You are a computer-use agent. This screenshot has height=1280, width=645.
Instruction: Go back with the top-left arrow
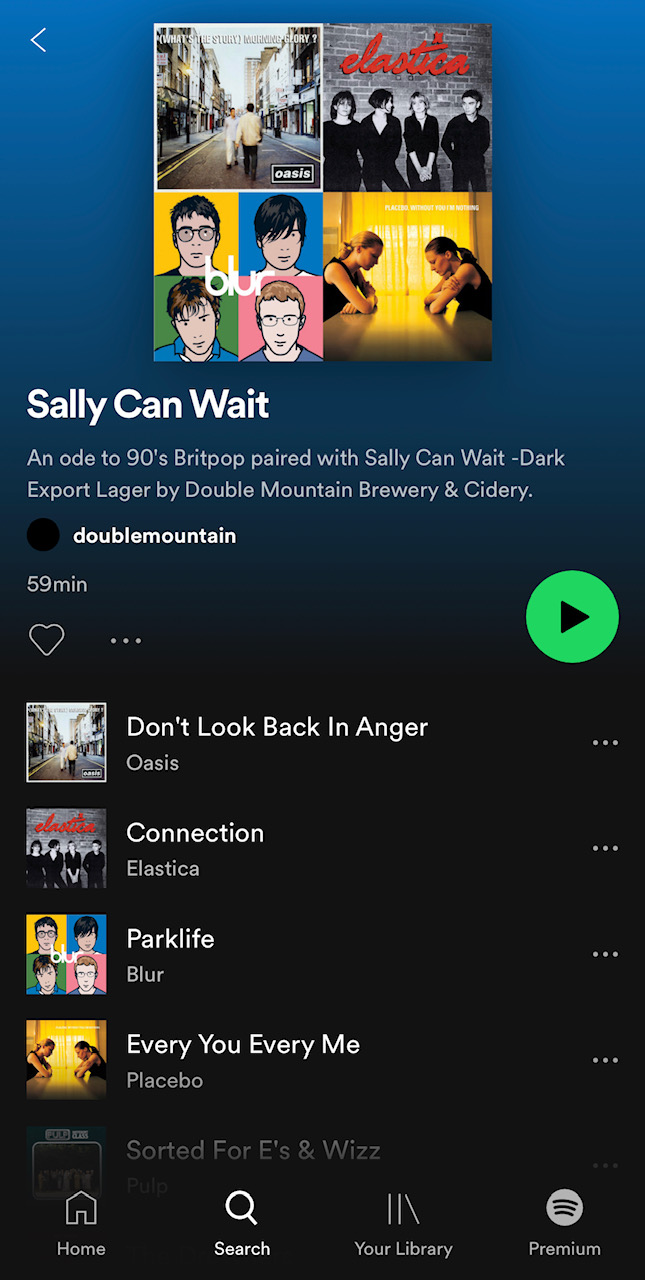tap(39, 40)
